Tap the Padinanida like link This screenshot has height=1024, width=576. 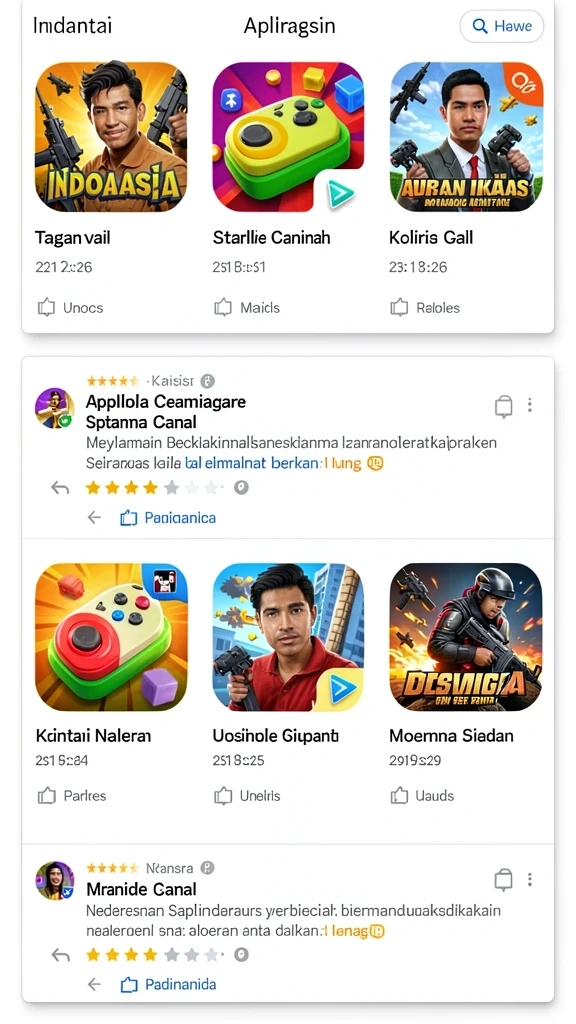(168, 984)
